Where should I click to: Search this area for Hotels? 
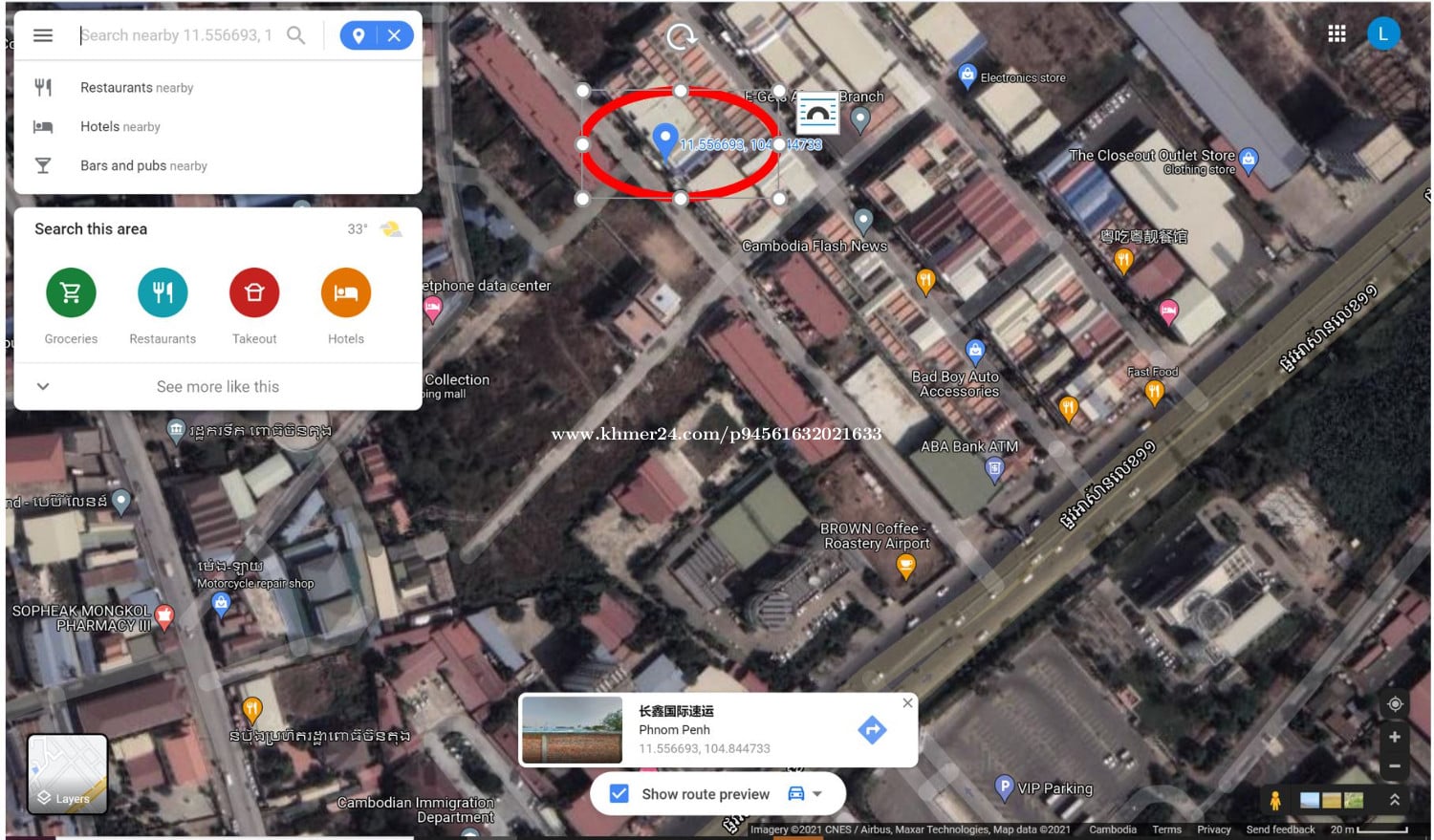346,293
